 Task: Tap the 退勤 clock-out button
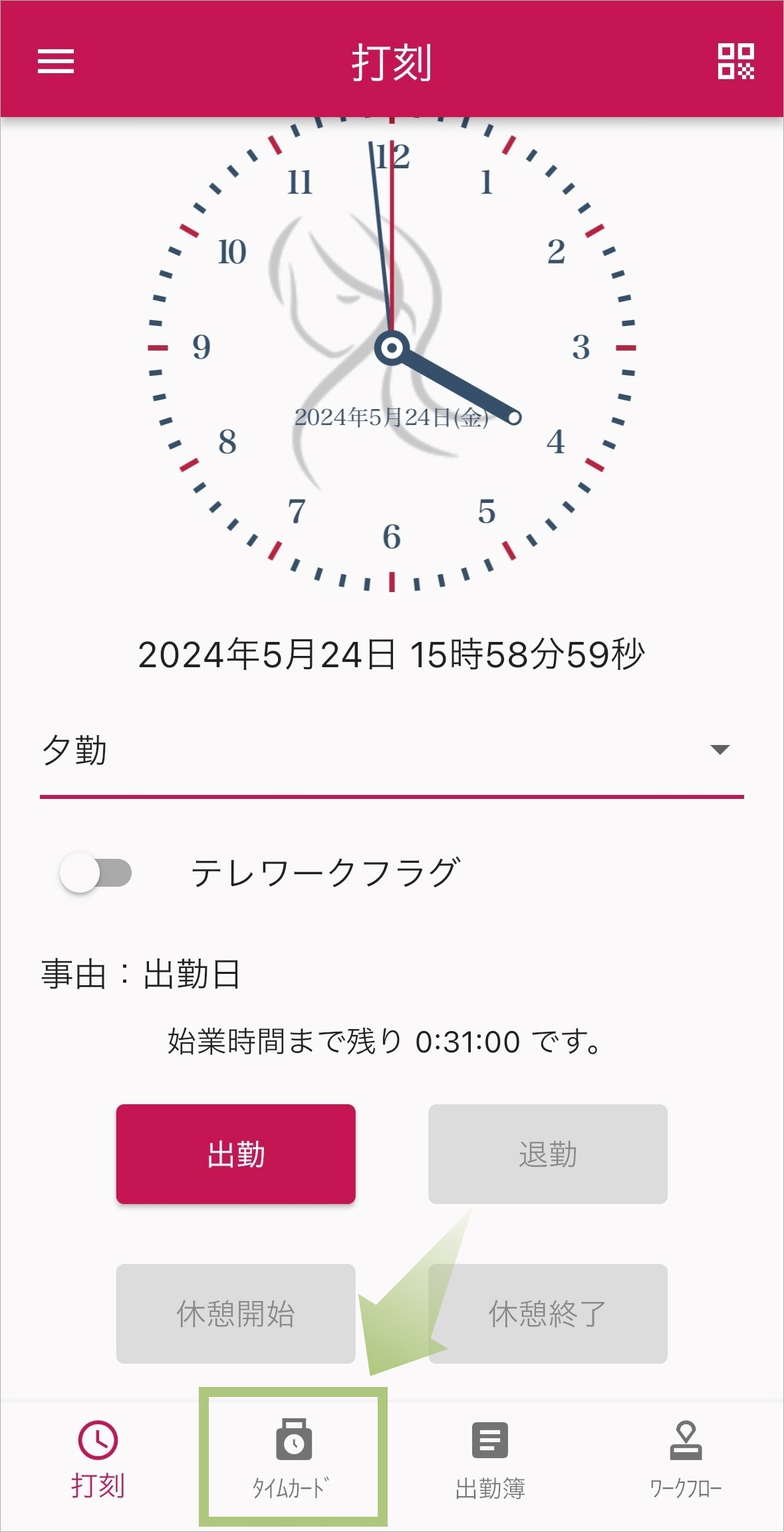547,1153
